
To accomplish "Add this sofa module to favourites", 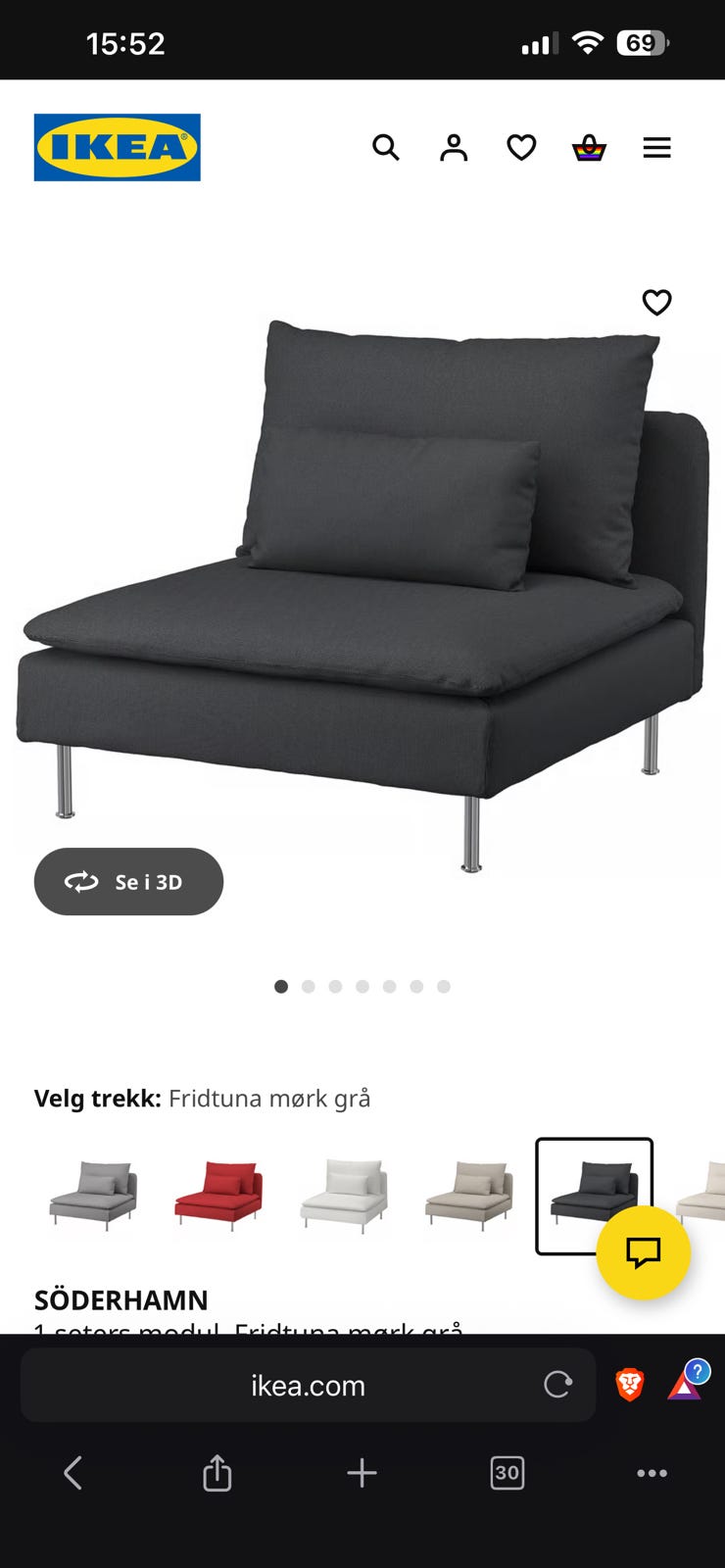I will tap(656, 303).
